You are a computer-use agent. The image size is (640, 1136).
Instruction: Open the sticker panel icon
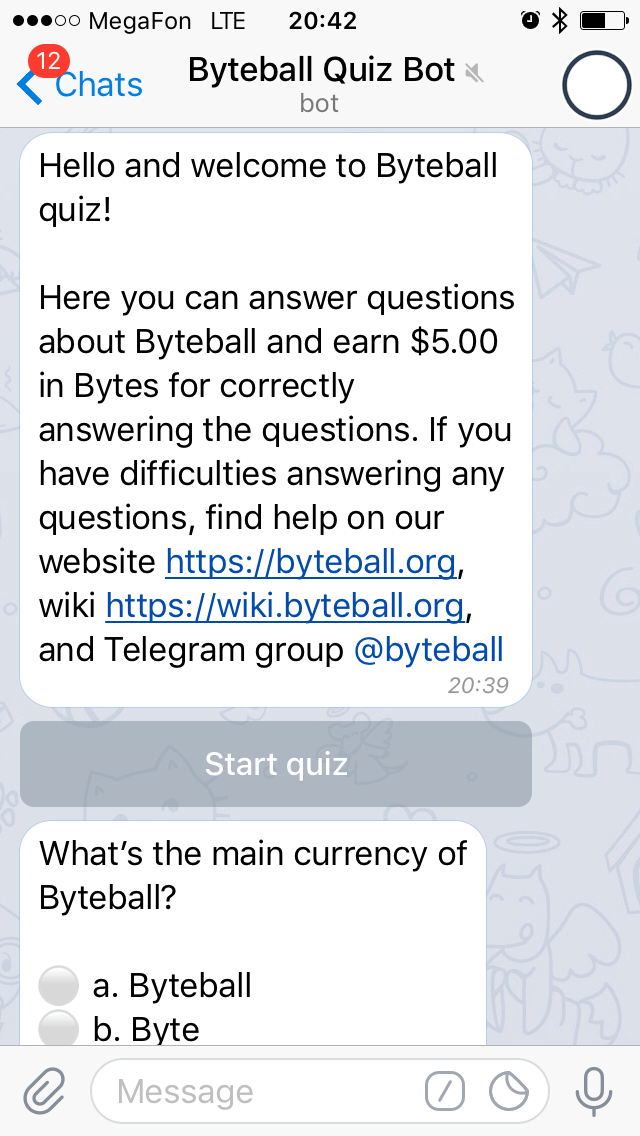[x=510, y=1091]
